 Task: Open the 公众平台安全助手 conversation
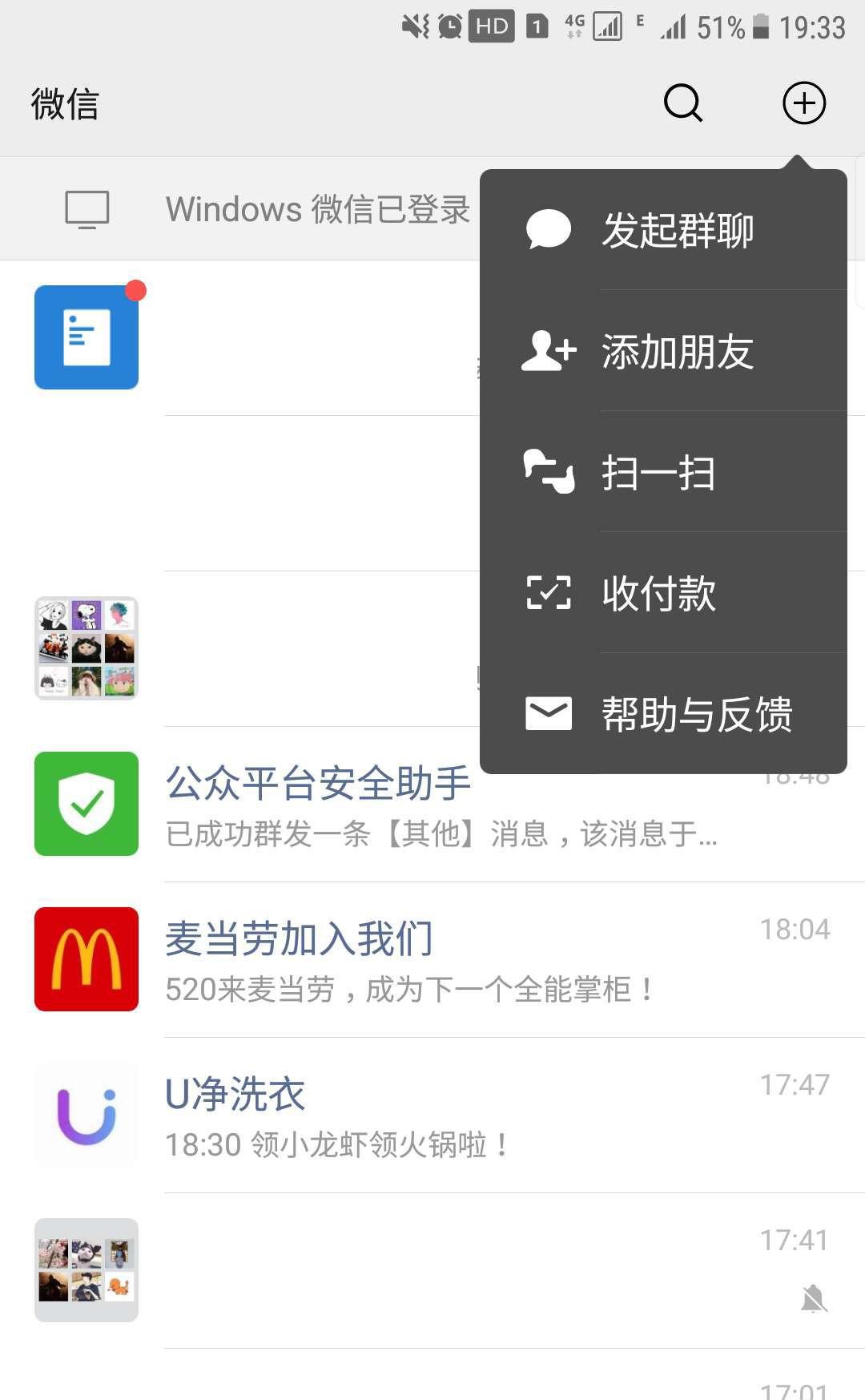(432, 805)
